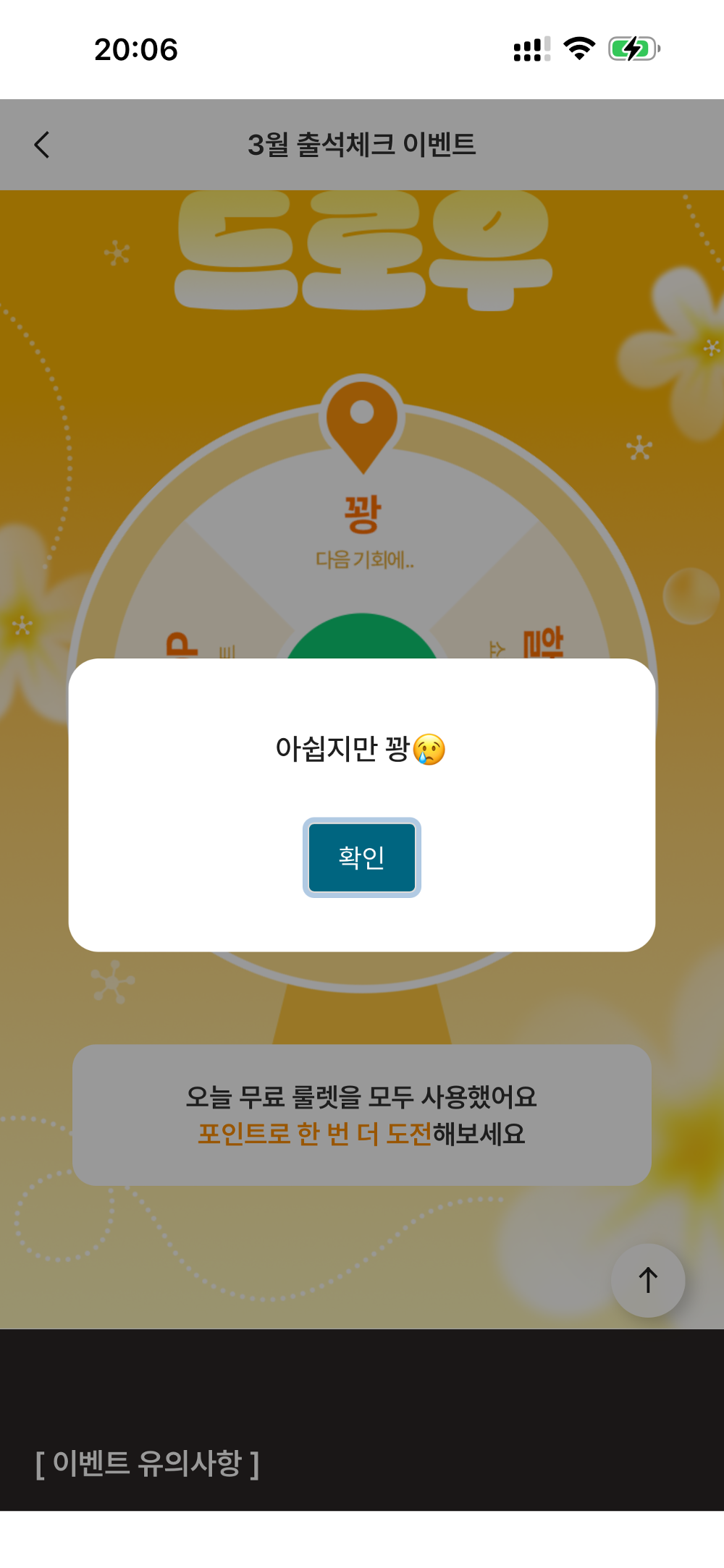724x1568 pixels.
Task: Tap the scroll-to-top arrow button
Action: click(x=647, y=1280)
